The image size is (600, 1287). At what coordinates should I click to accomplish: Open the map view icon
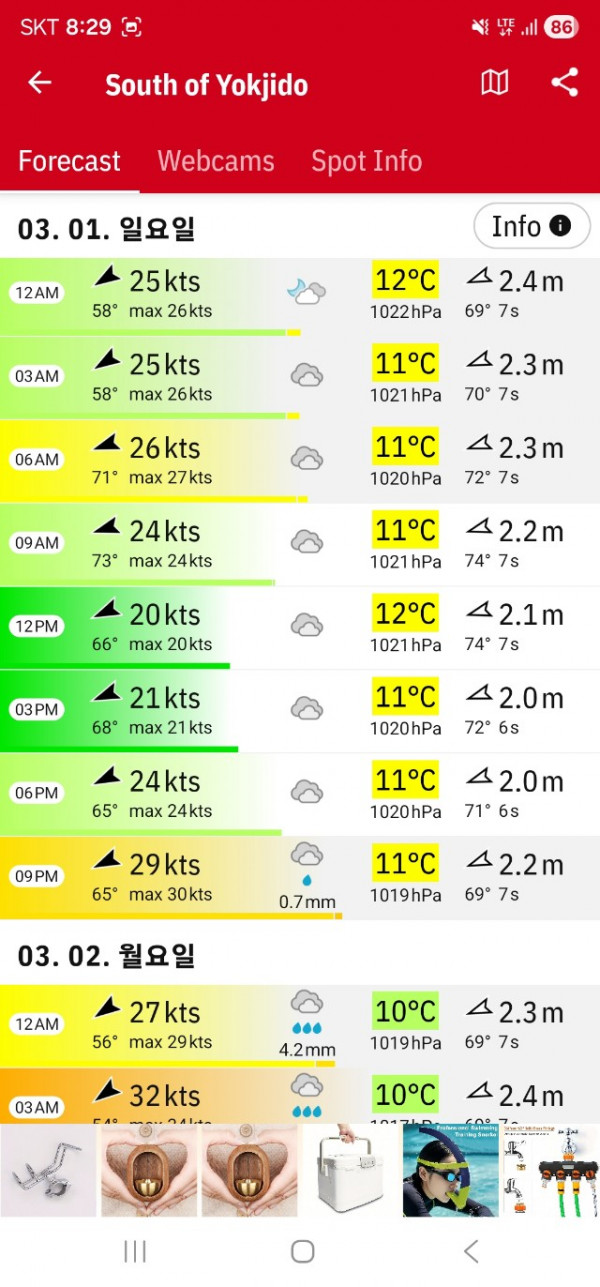click(x=495, y=83)
